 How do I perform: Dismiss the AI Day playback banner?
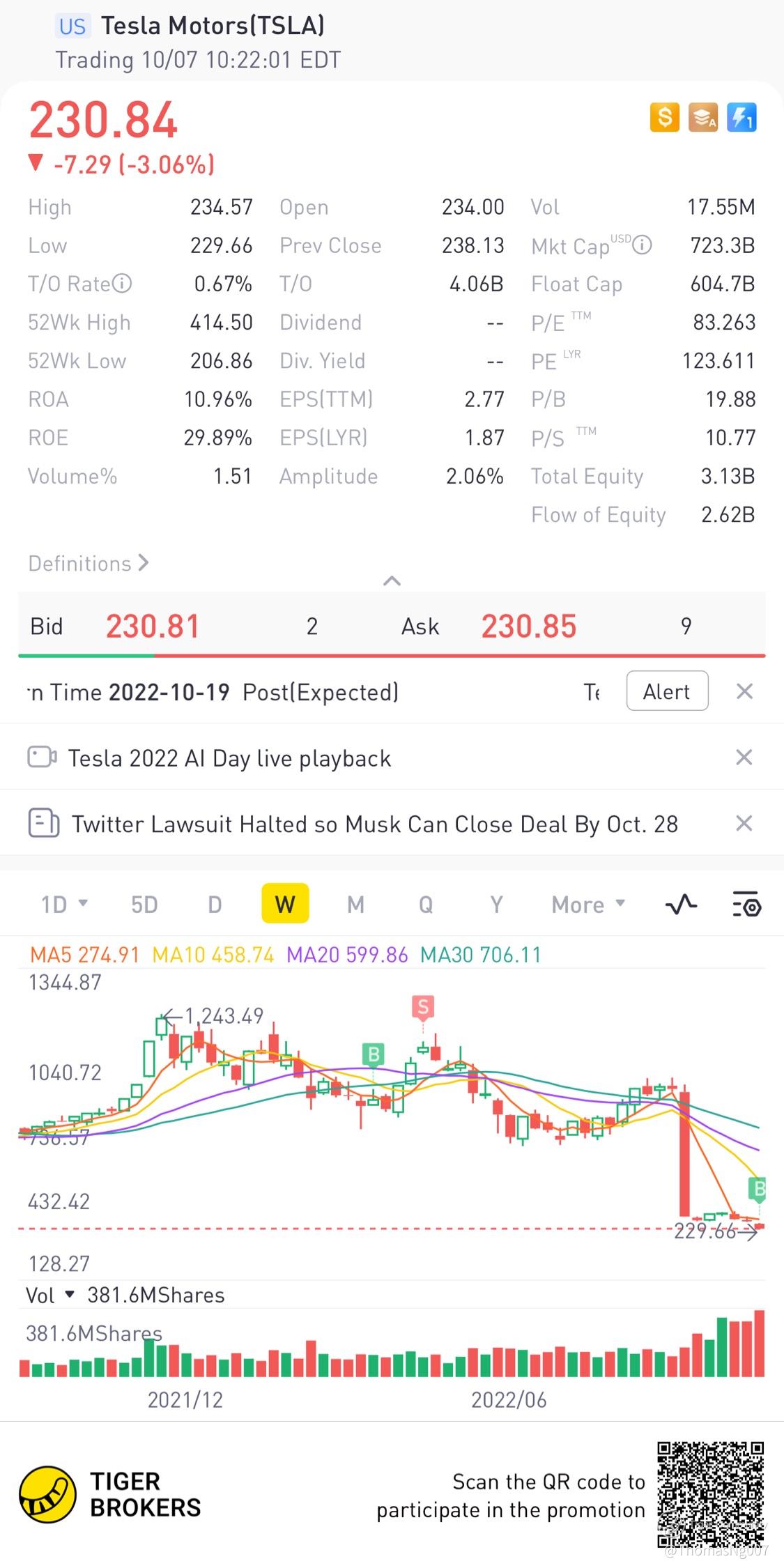[x=744, y=758]
